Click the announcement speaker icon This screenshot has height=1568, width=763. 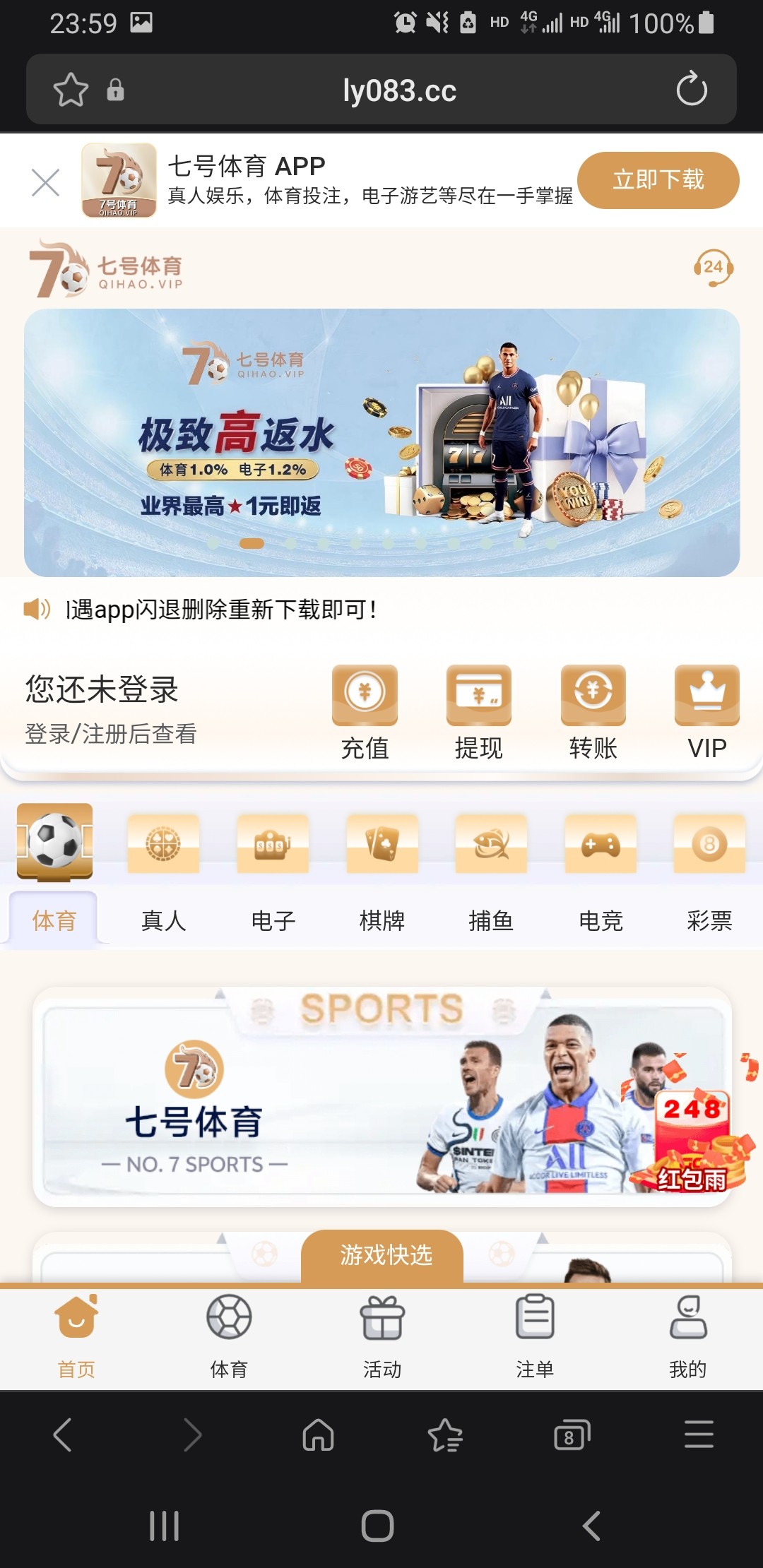(x=37, y=609)
